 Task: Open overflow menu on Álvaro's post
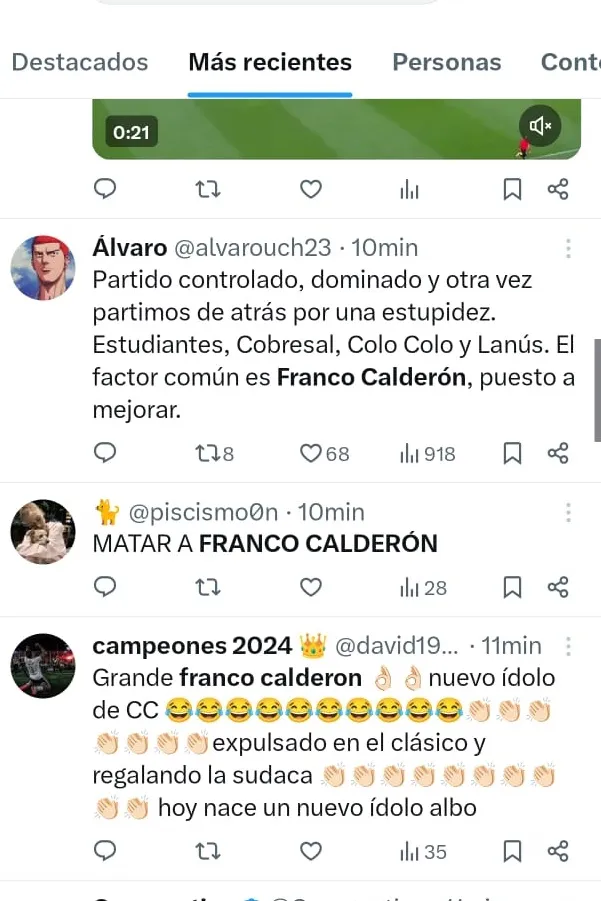coord(568,248)
